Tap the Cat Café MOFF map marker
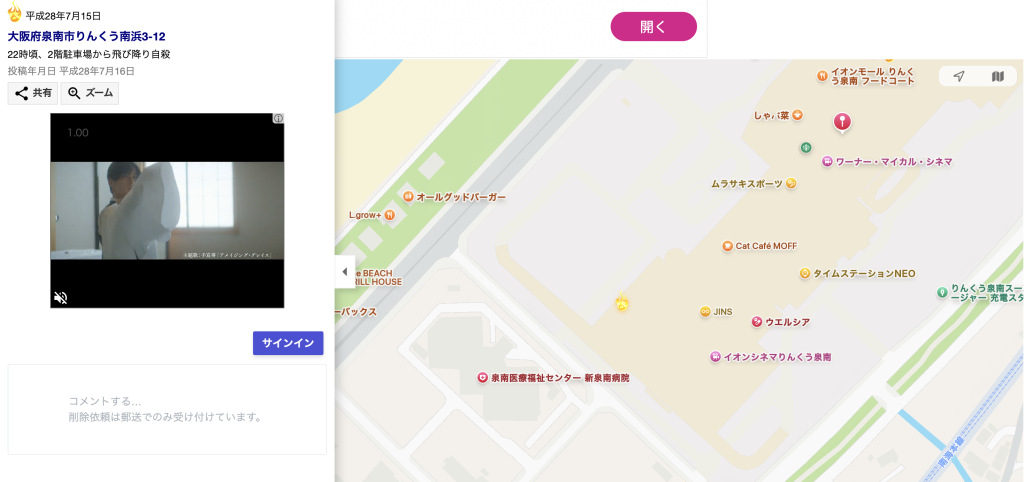Image resolution: width=1024 pixels, height=482 pixels. (x=728, y=245)
